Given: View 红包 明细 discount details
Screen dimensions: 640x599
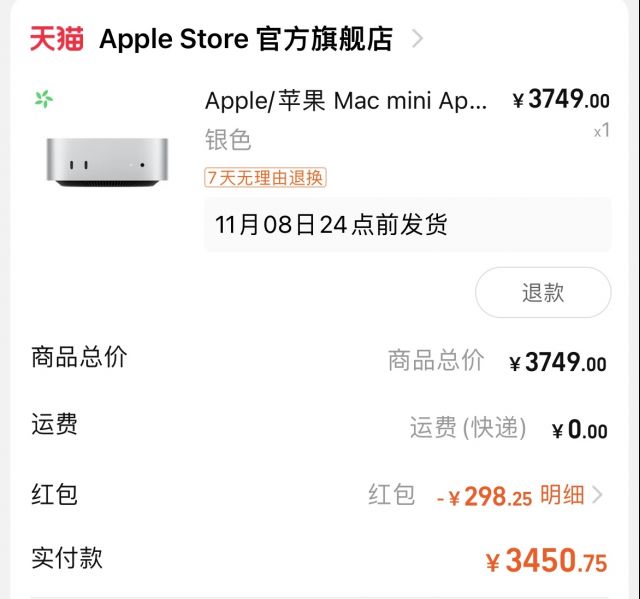Looking at the screenshot, I should click(x=571, y=495).
